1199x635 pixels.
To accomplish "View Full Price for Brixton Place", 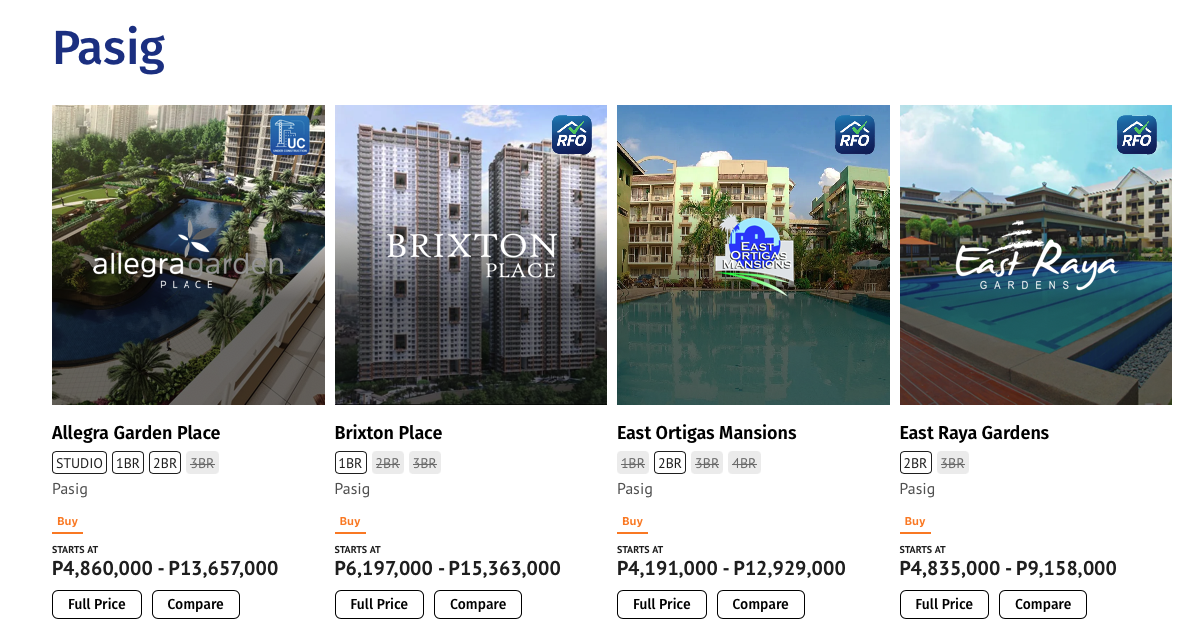I will tap(379, 604).
